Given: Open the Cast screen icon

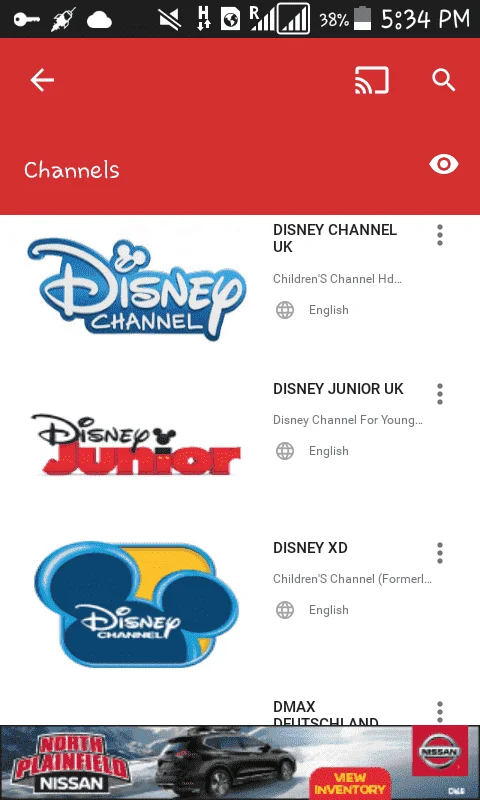Looking at the screenshot, I should pyautogui.click(x=372, y=81).
